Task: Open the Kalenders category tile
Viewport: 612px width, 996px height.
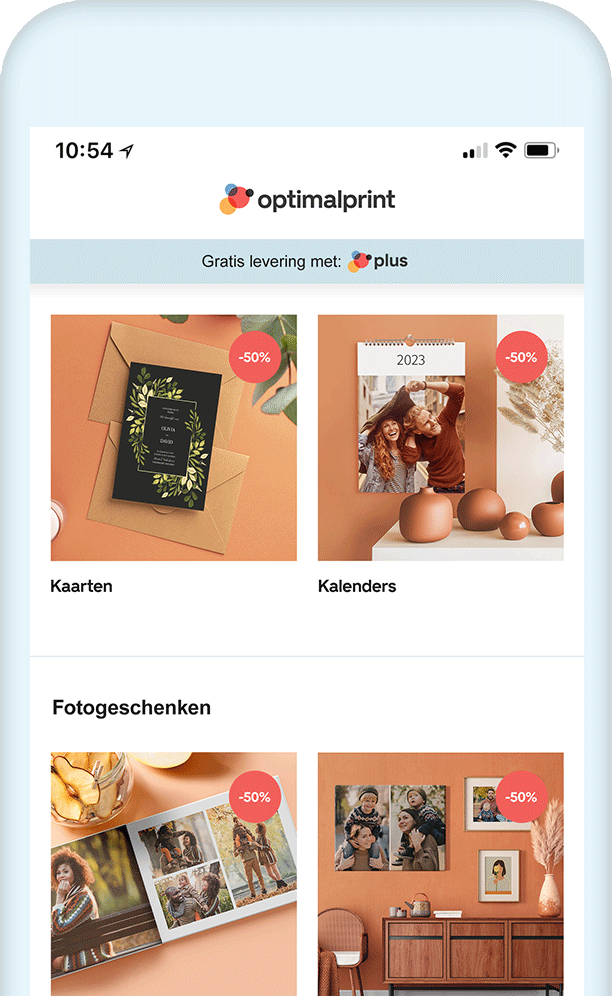Action: click(440, 438)
